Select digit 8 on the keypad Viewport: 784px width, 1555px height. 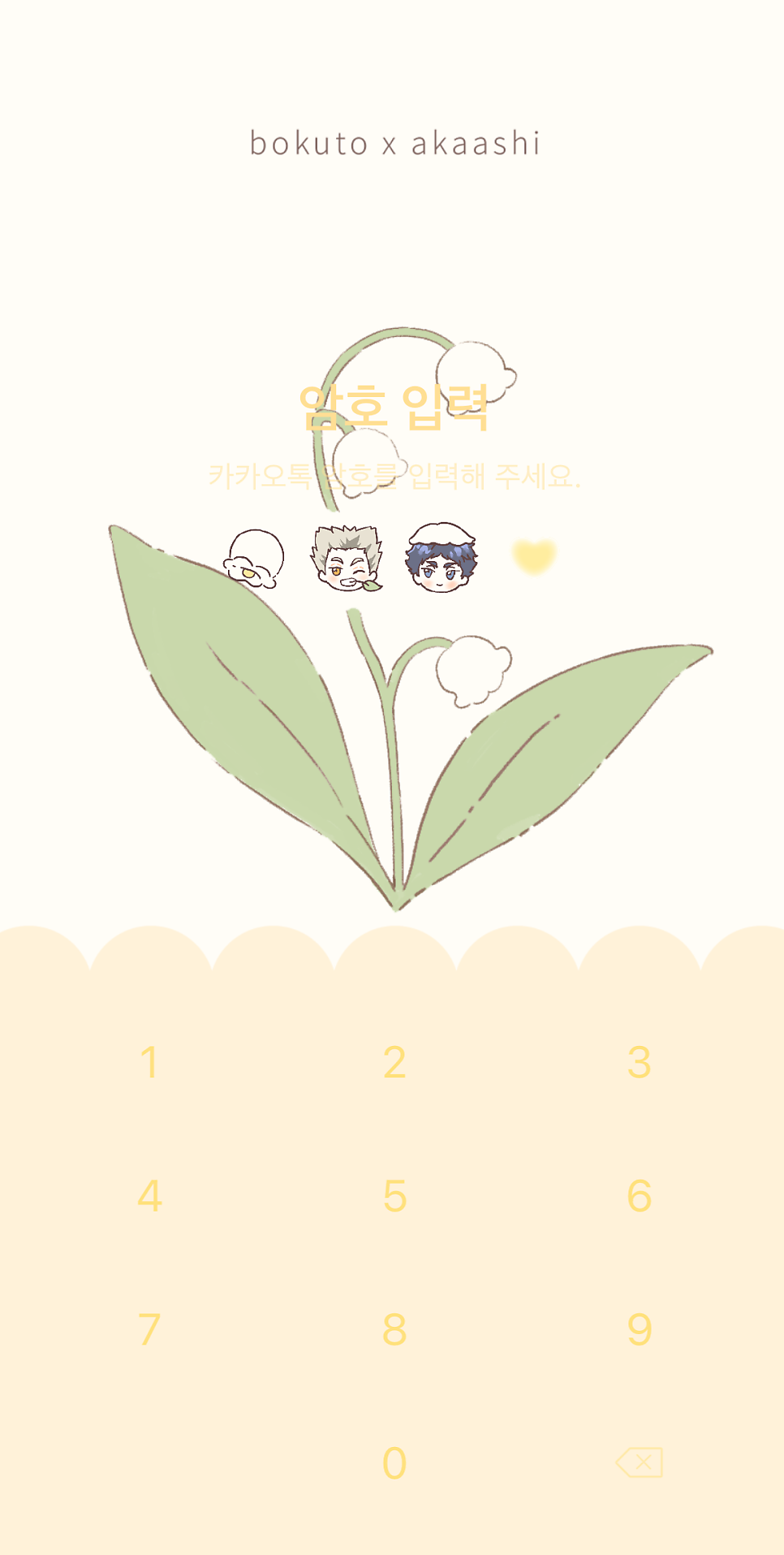394,1330
